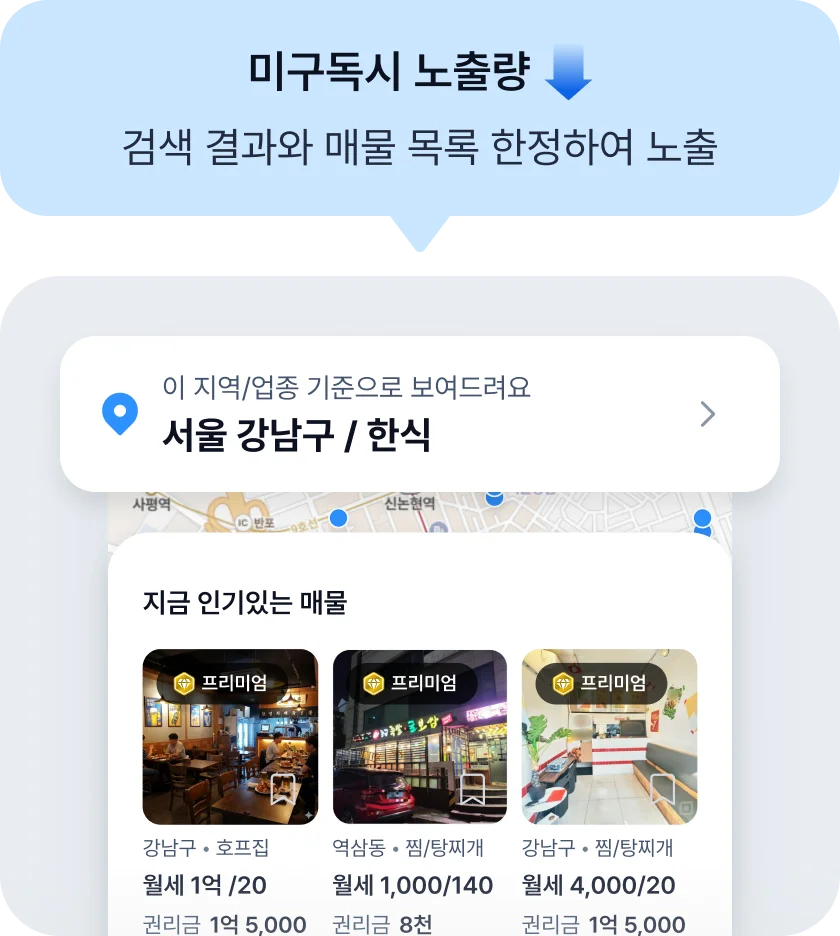The height and width of the screenshot is (936, 840).
Task: Open the third listing interior thumbnail
Action: (x=609, y=736)
